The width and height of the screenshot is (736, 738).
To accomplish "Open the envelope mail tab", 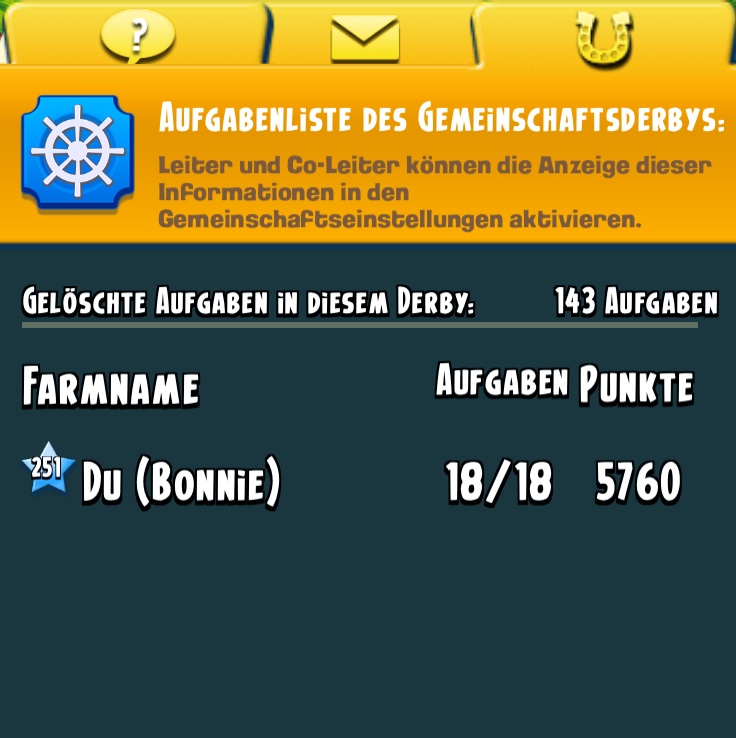I will [x=365, y=38].
